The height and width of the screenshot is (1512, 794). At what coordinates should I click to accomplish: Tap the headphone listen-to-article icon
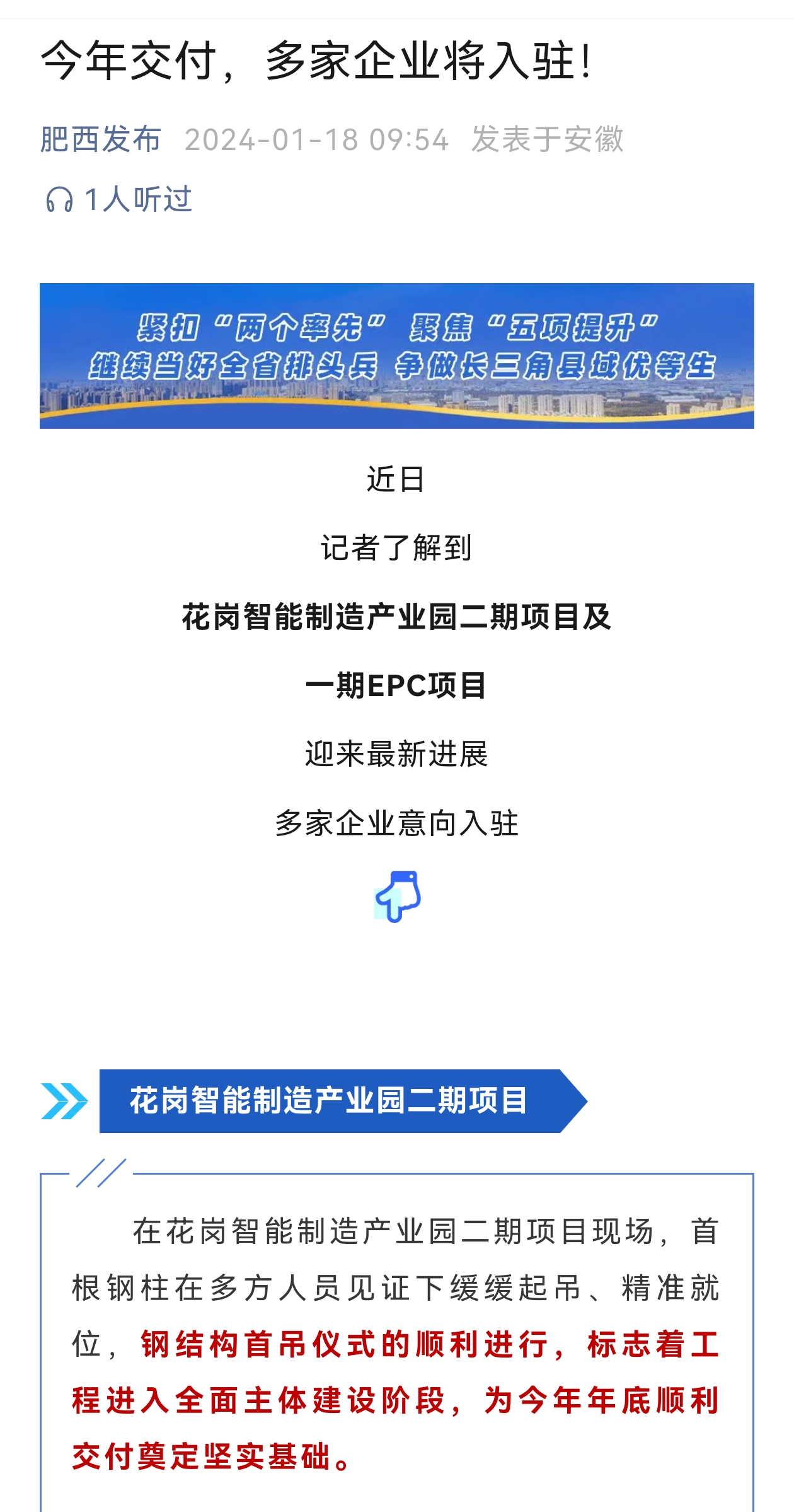click(59, 200)
